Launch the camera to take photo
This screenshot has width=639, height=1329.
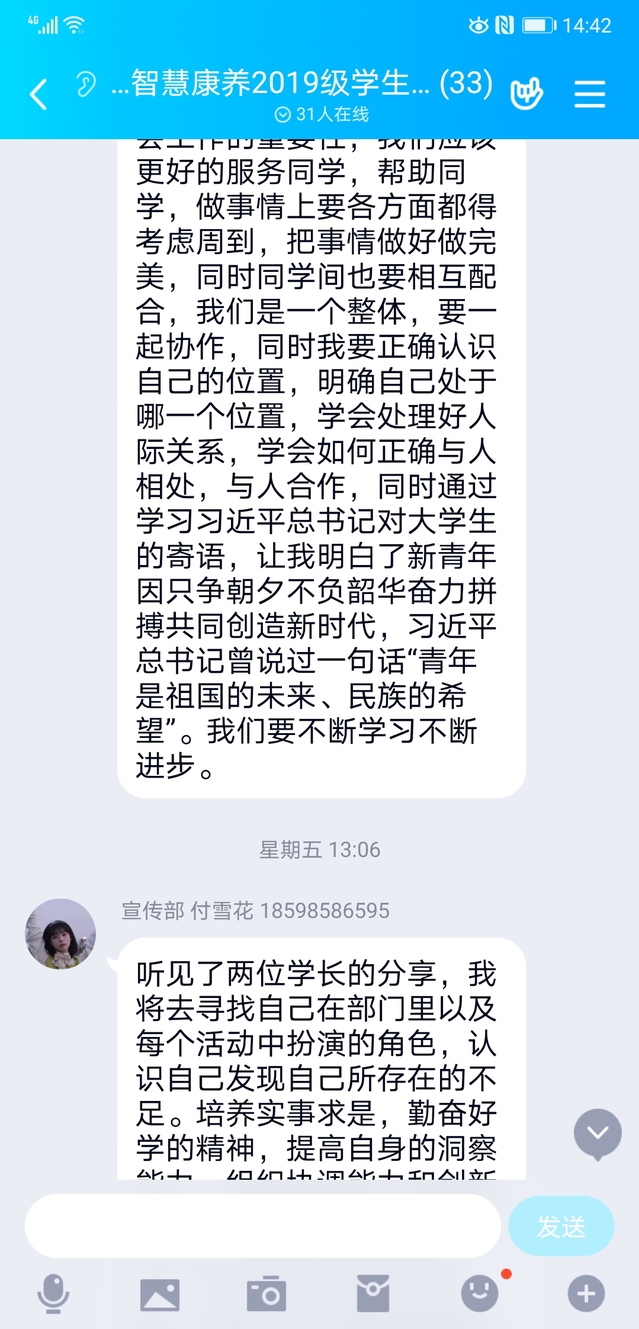pos(266,1294)
